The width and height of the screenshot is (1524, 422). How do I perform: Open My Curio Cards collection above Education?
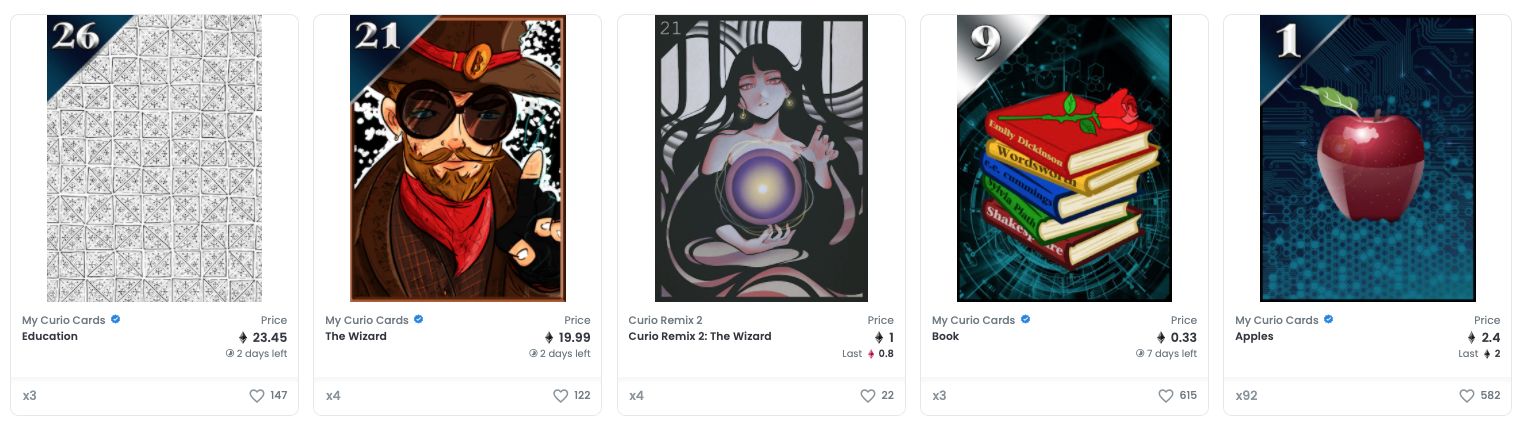[x=64, y=320]
